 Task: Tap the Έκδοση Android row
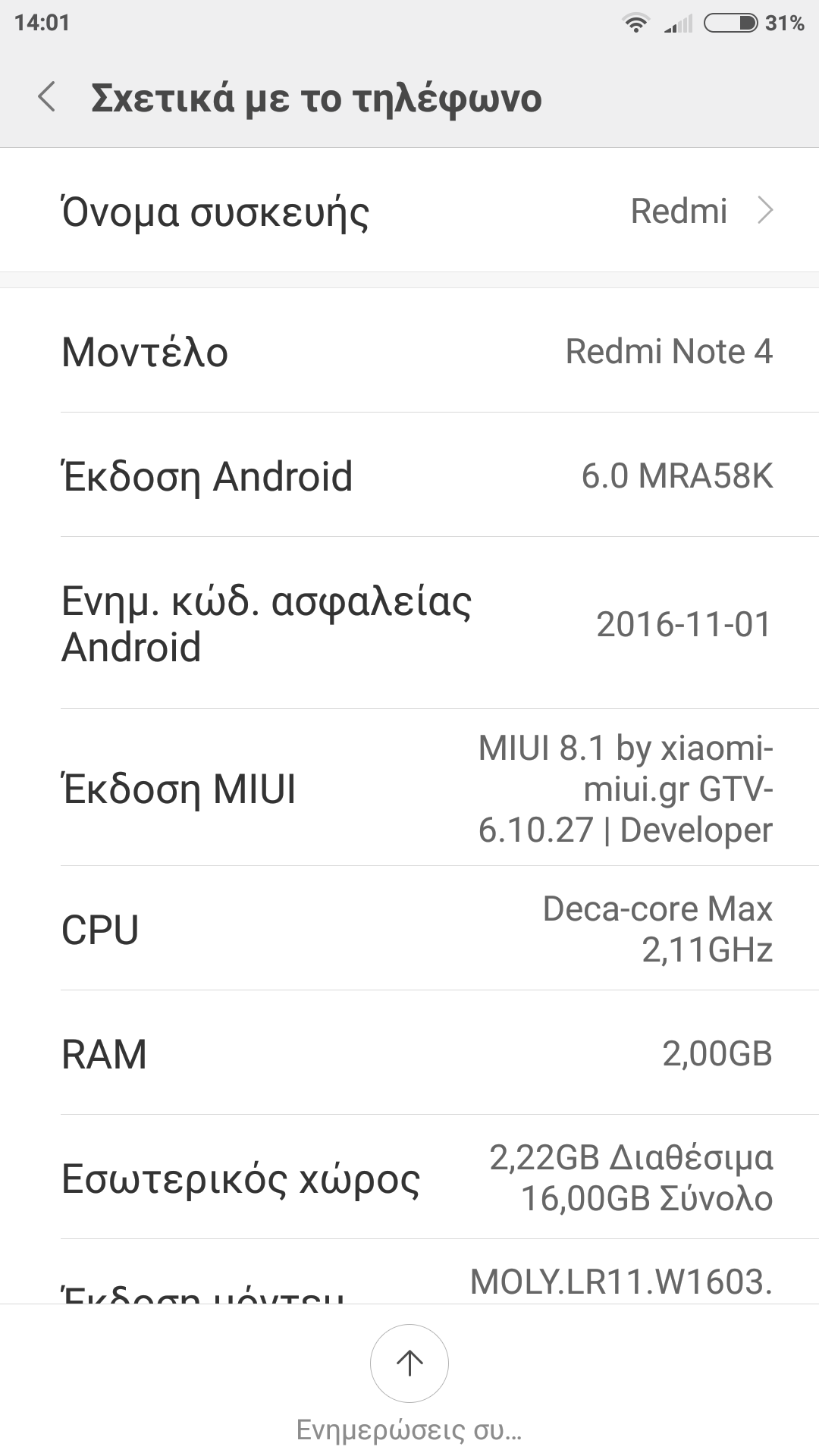pos(409,476)
